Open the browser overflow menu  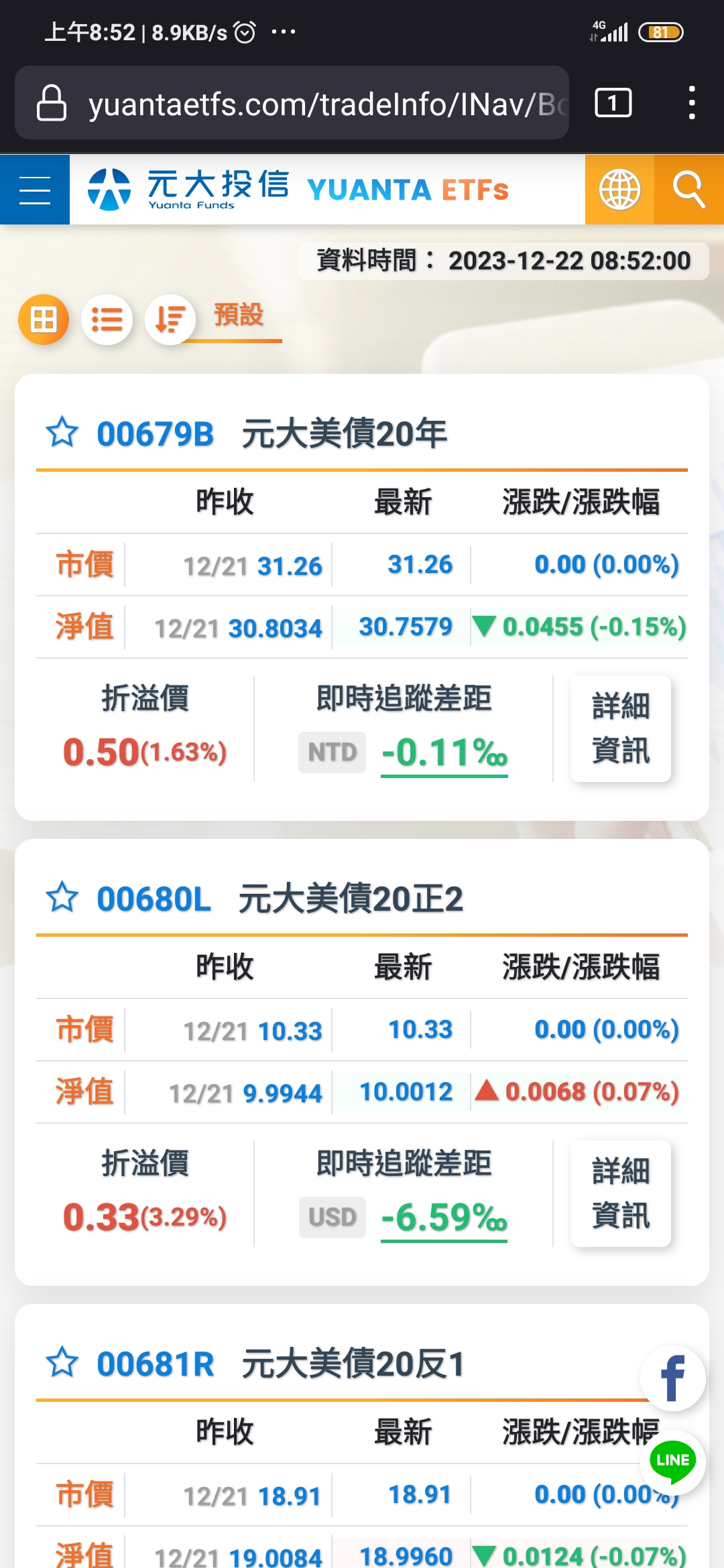(x=692, y=103)
